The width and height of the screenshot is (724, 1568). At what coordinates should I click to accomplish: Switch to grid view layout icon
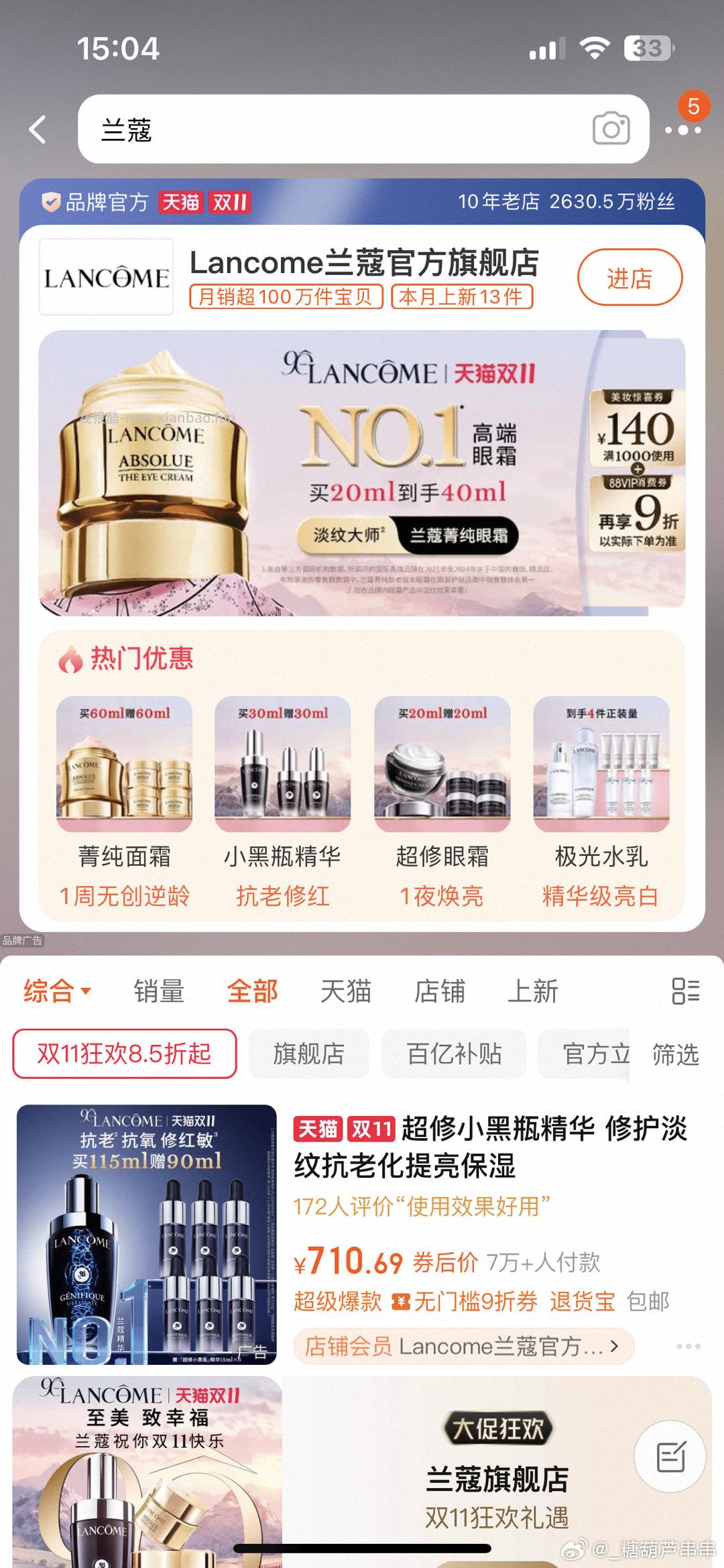[x=682, y=991]
